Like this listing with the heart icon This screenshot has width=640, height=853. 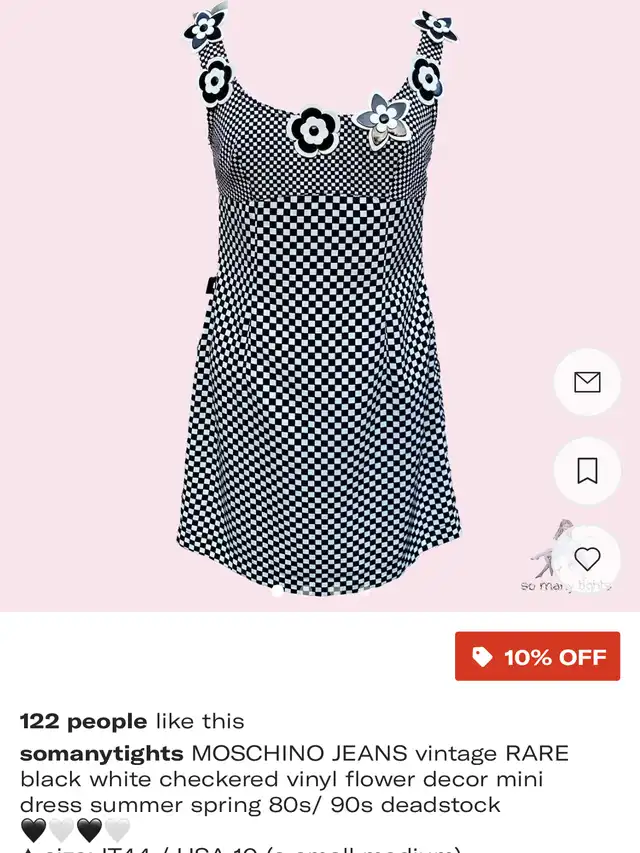point(587,558)
